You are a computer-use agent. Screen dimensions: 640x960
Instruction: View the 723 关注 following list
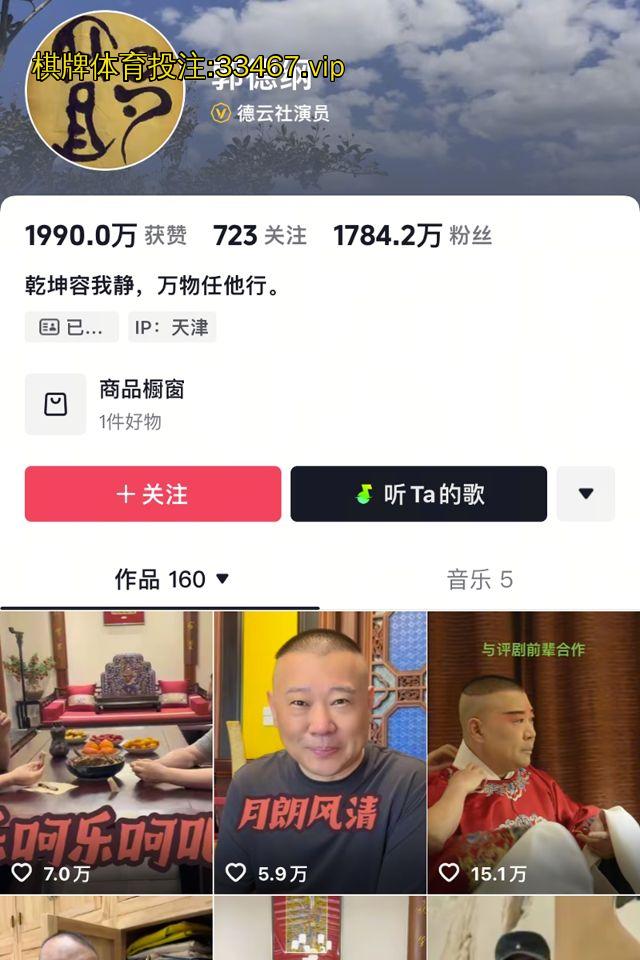(x=259, y=236)
